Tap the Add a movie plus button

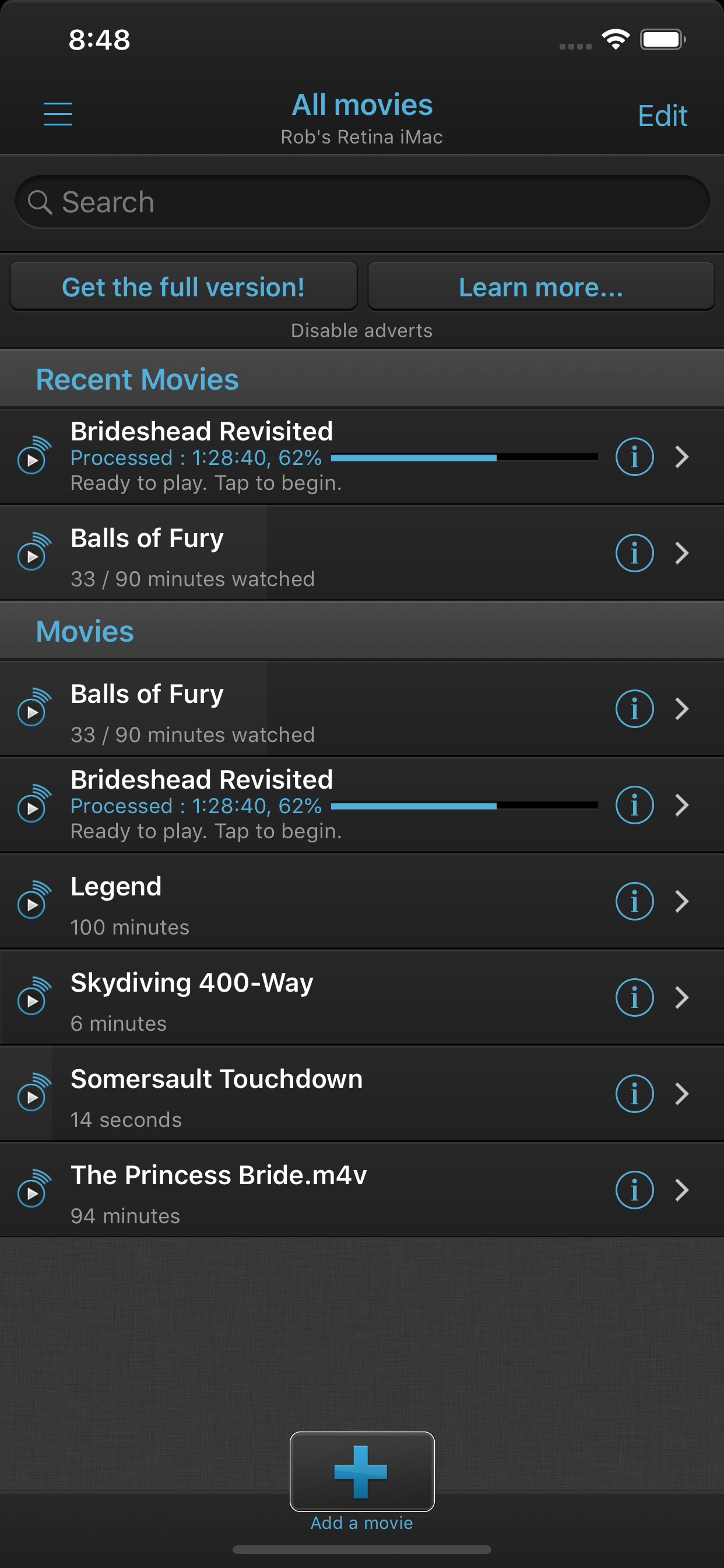point(362,1473)
